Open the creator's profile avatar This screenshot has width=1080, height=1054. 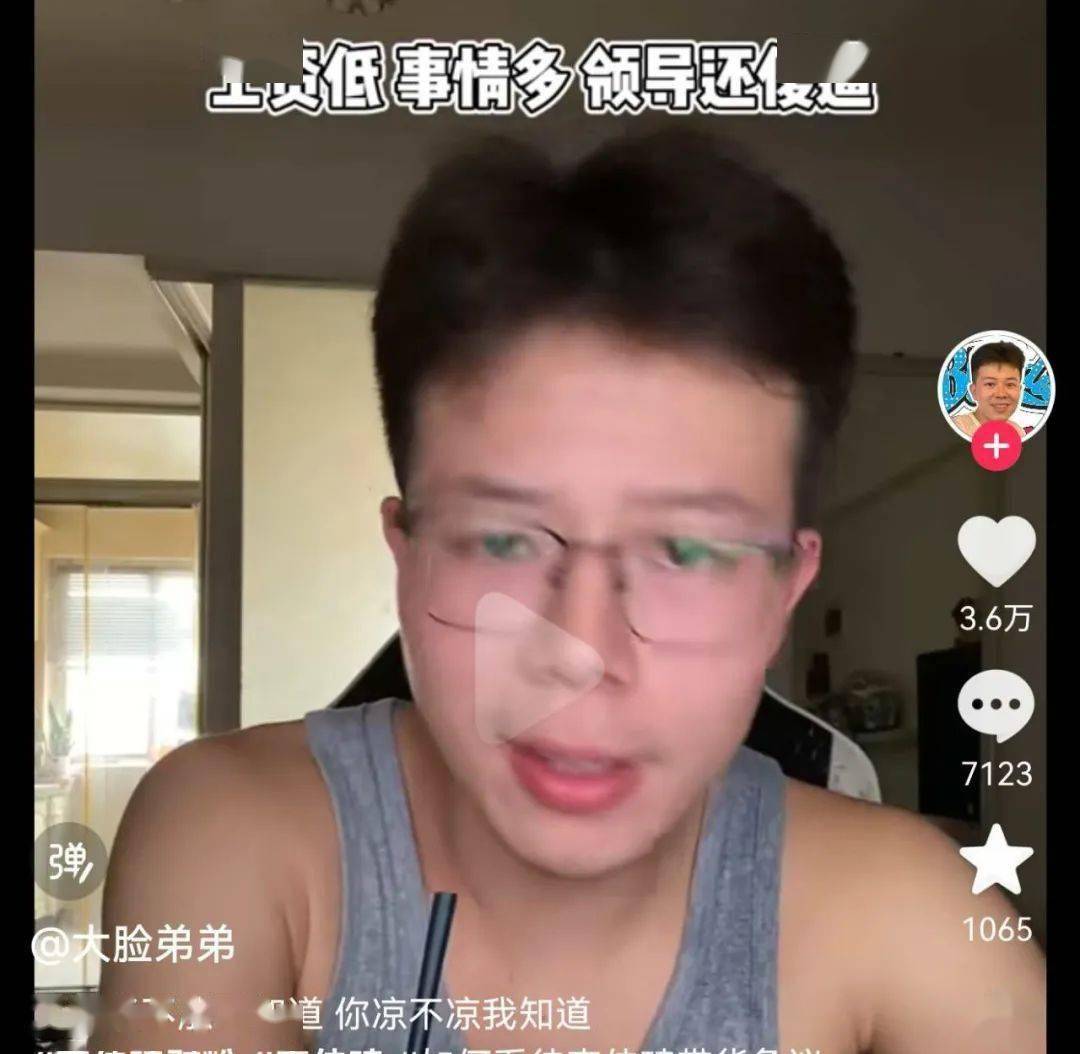click(996, 387)
